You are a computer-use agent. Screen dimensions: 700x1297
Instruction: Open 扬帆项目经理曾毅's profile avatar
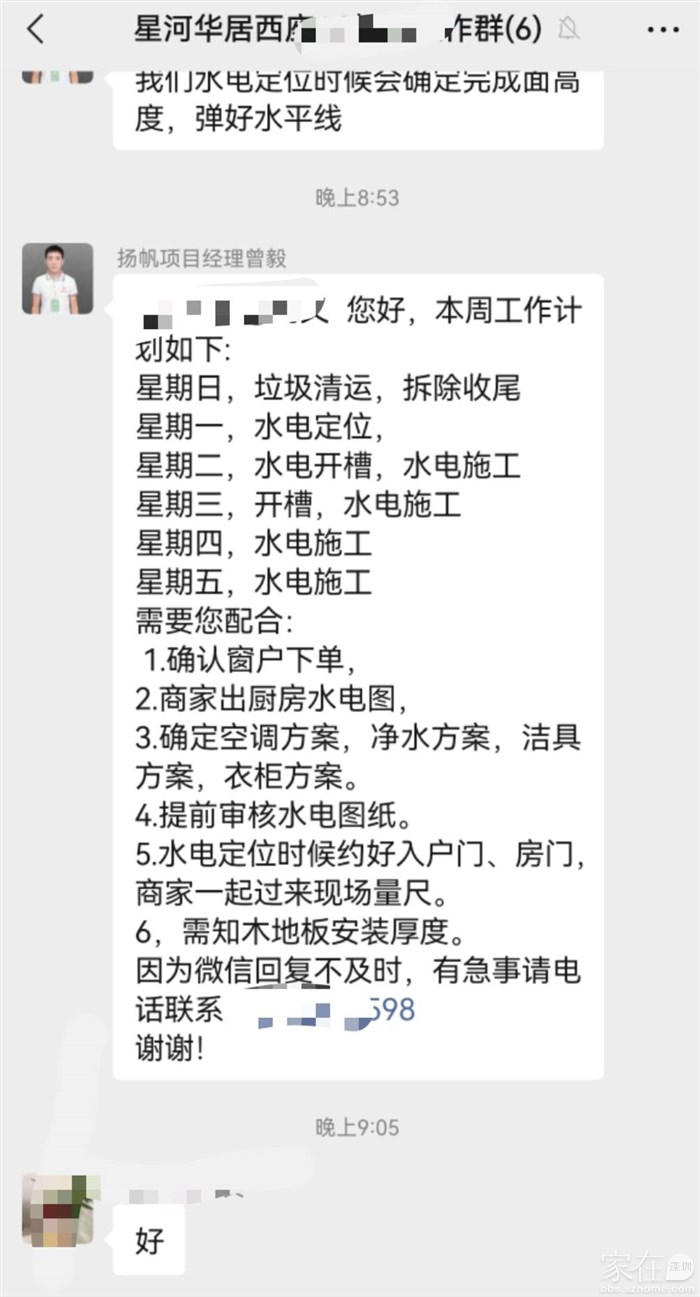(58, 278)
